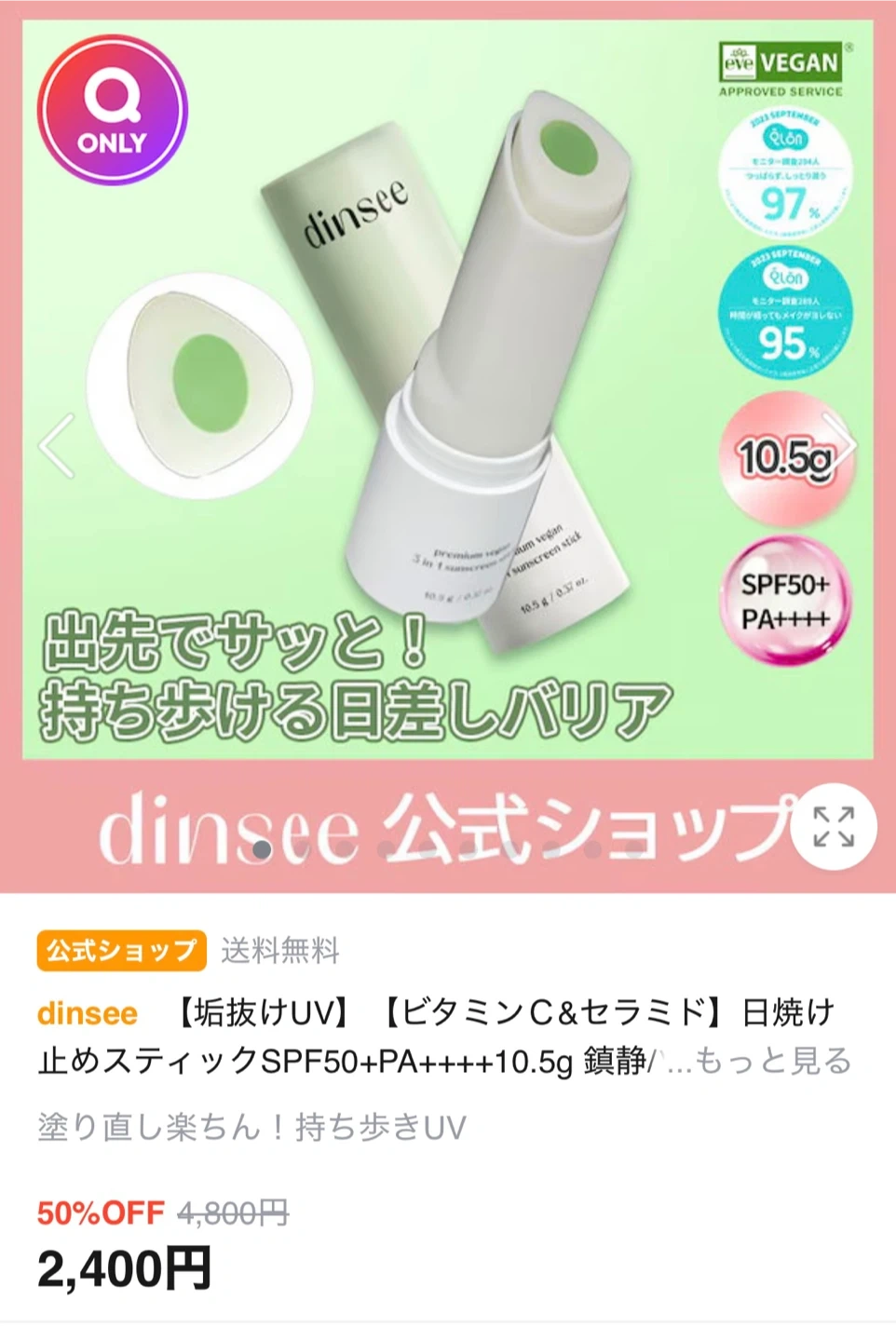Viewport: 896px width, 1341px height.
Task: Expand the title with もっと見る
Action: (x=773, y=1061)
